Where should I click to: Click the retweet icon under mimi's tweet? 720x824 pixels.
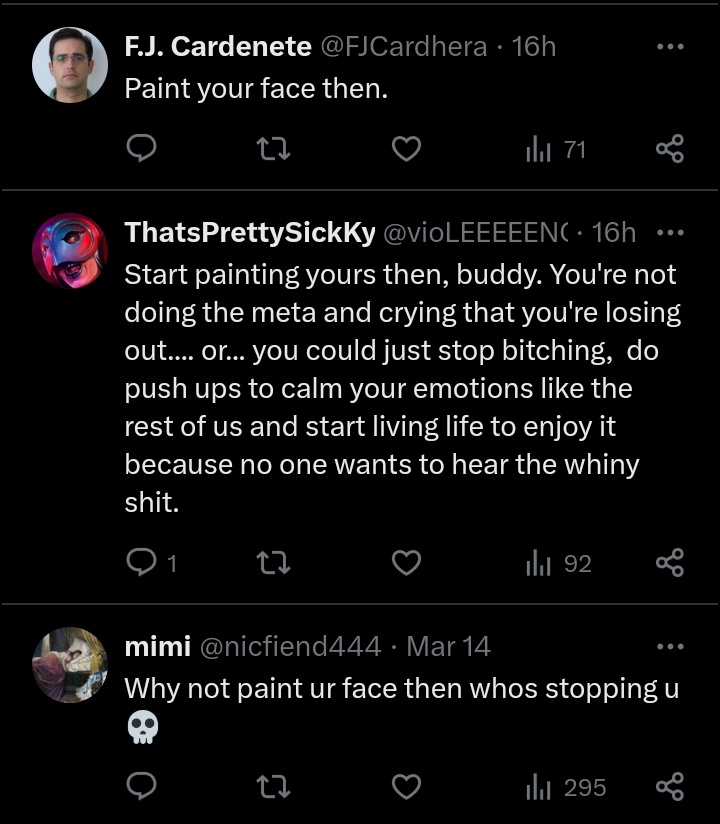(273, 787)
